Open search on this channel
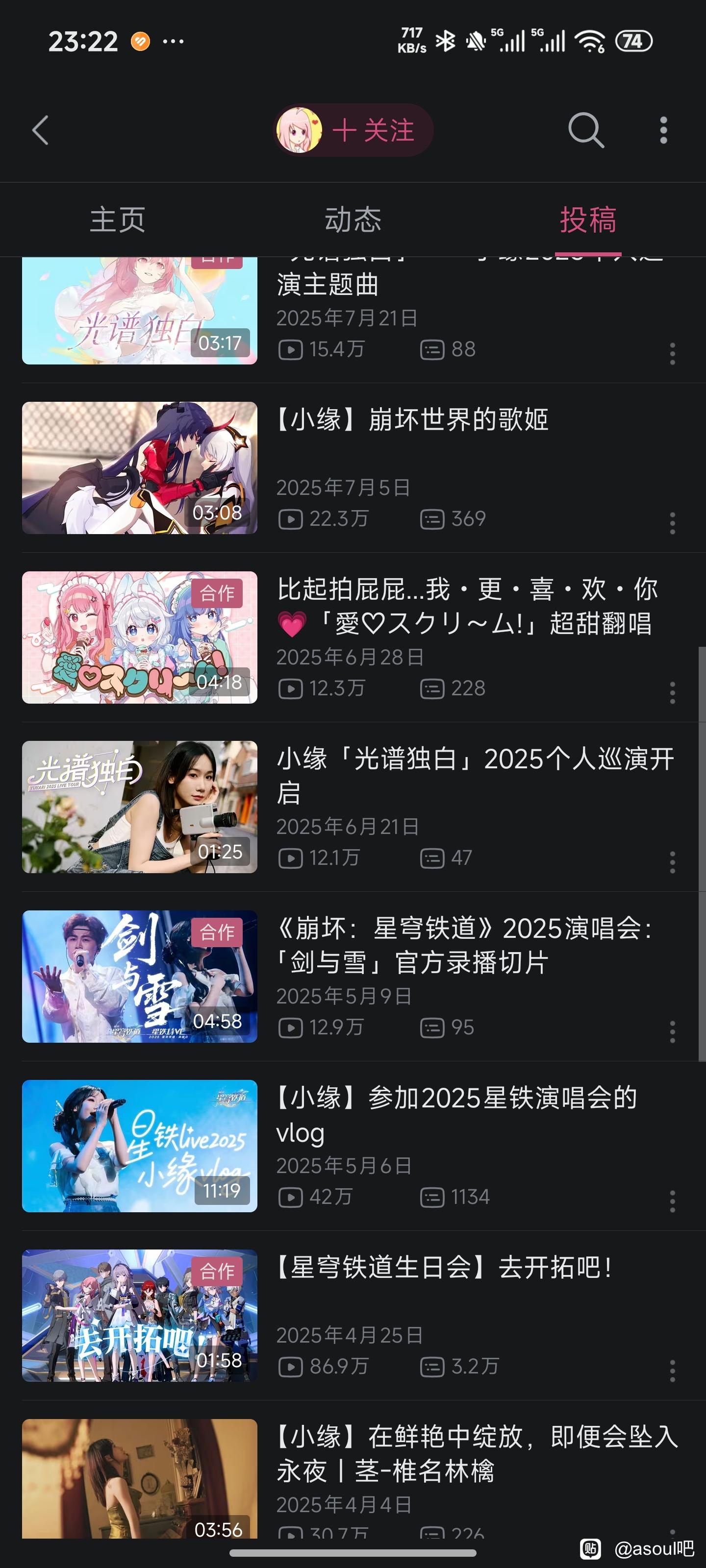The image size is (706, 1568). (585, 130)
